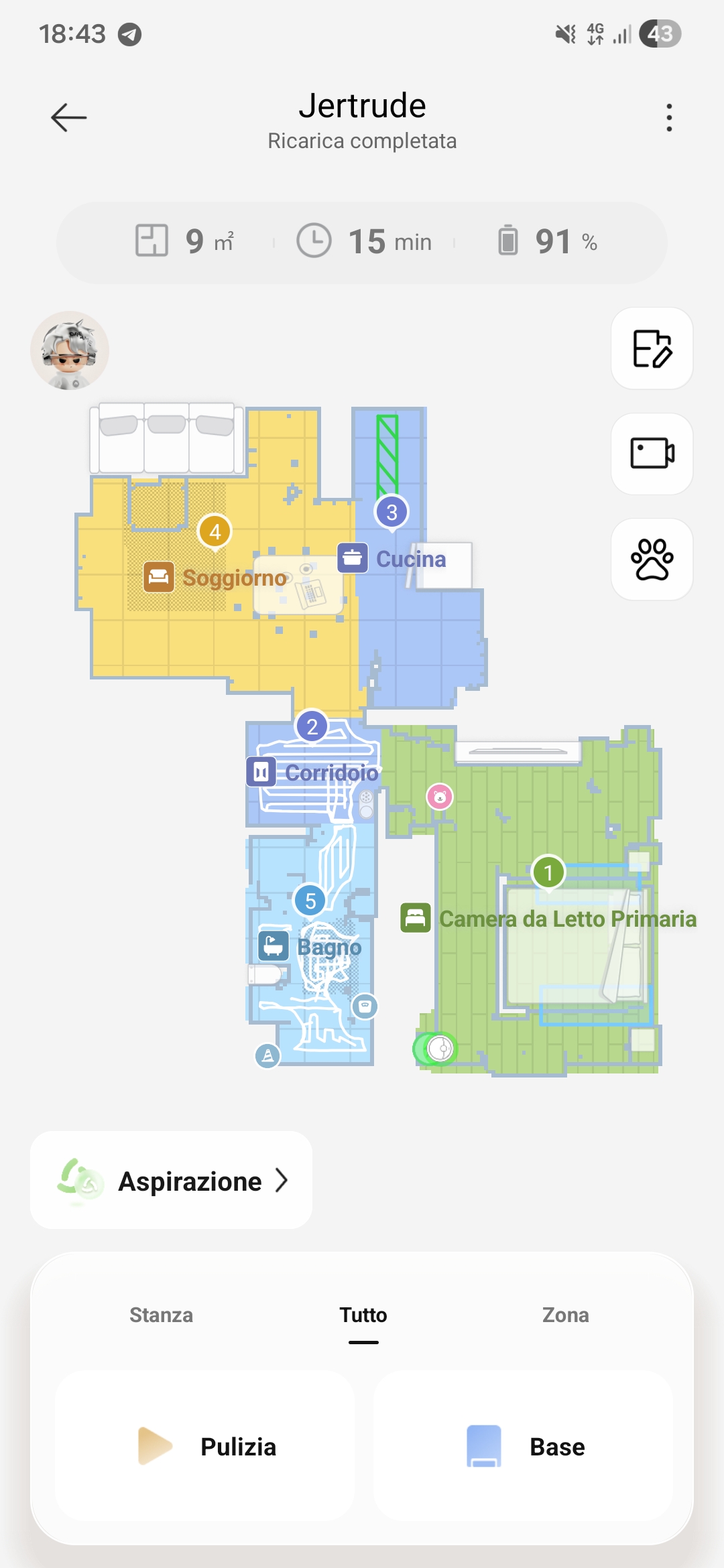Start cleaning with the Pulizia button
Screen dimensions: 724x1568
coord(205,1446)
